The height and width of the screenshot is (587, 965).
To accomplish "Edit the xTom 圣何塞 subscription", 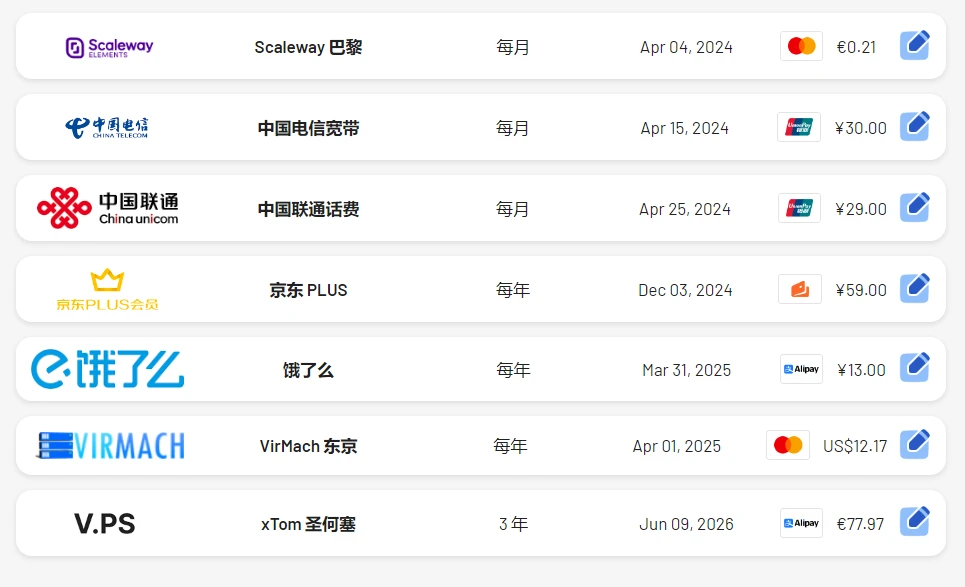I will point(914,522).
